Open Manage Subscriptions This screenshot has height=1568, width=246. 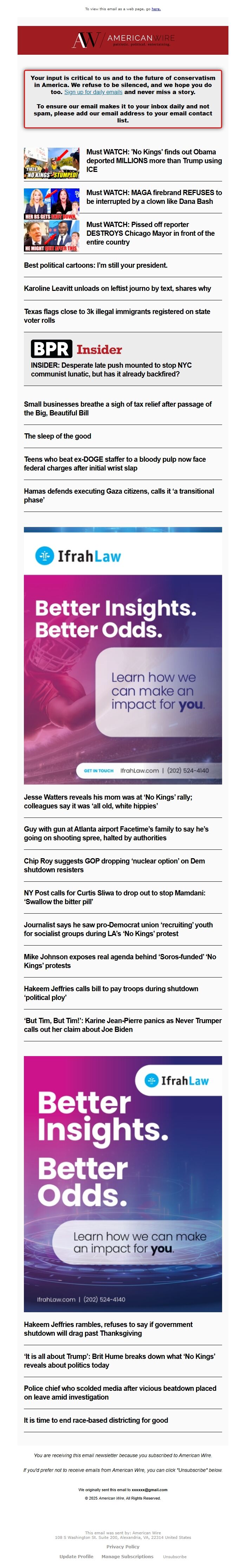click(x=128, y=1556)
